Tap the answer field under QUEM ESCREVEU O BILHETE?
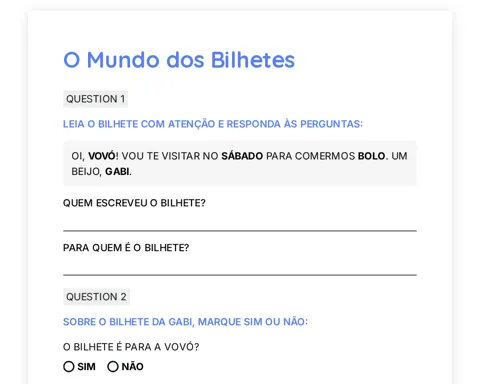 [240, 222]
